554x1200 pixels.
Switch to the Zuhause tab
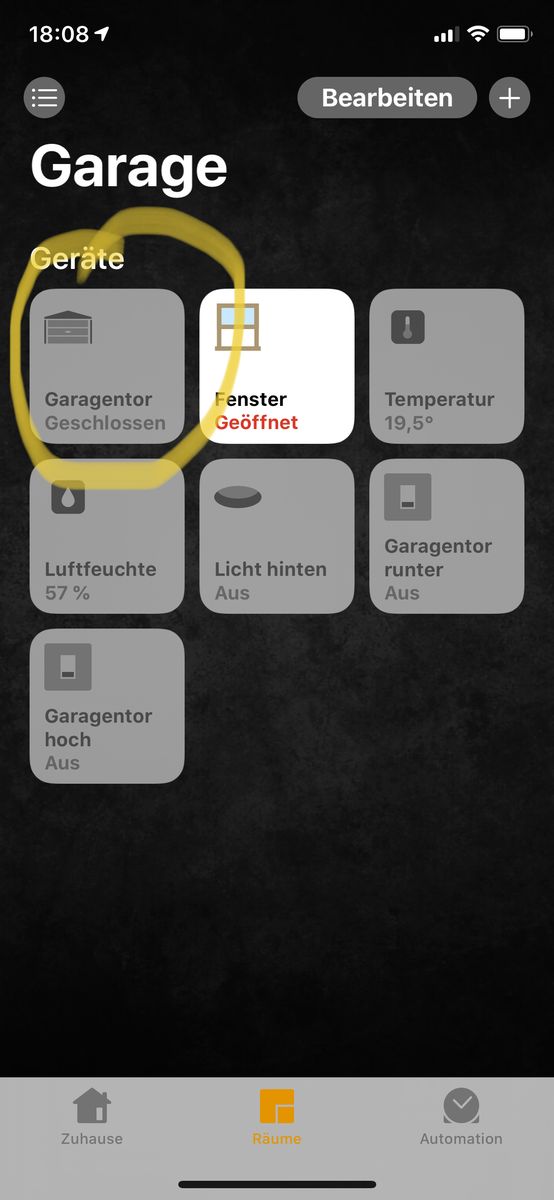coord(92,1117)
